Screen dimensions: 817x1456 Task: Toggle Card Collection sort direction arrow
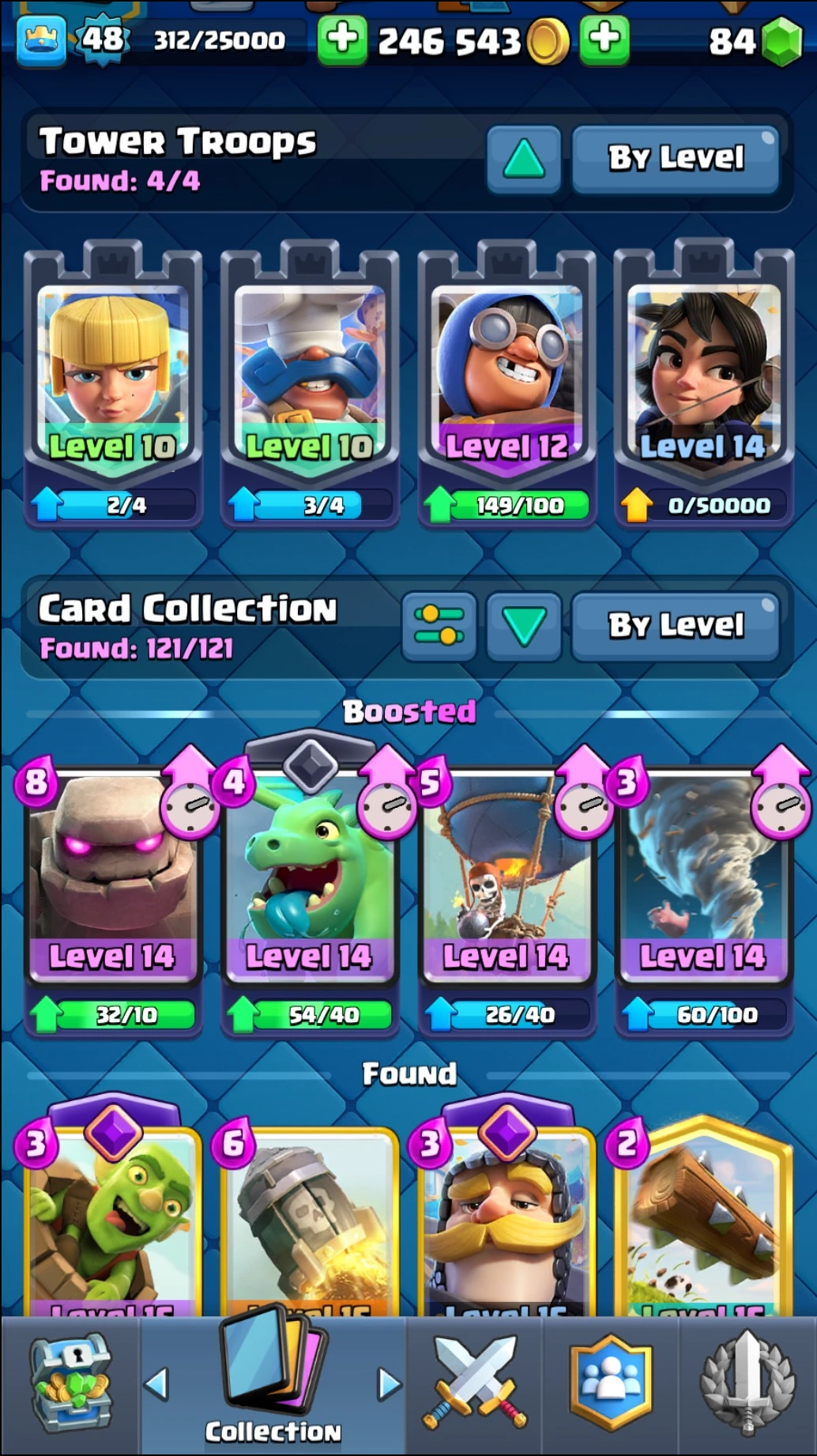pyautogui.click(x=524, y=626)
